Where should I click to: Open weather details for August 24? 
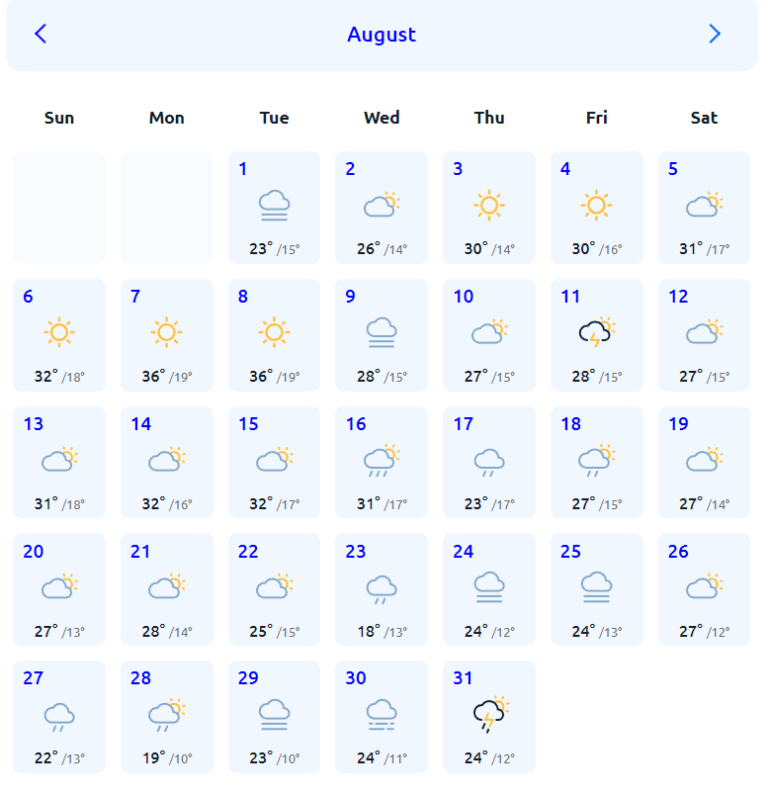coord(489,589)
